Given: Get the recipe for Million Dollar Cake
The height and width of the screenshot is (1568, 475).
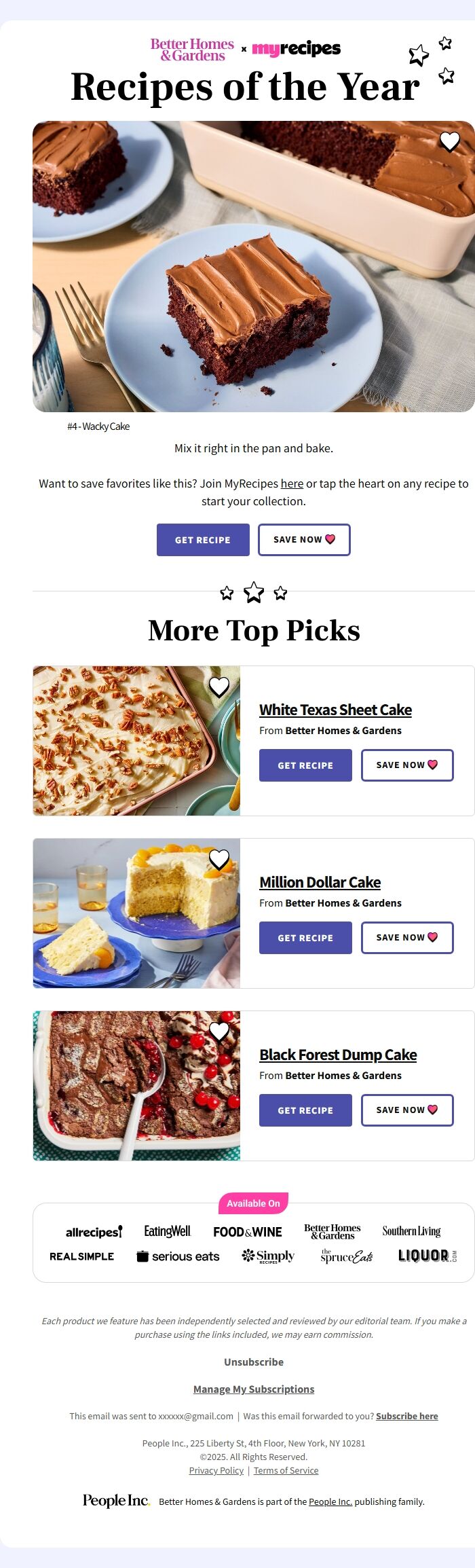Looking at the screenshot, I should point(305,938).
